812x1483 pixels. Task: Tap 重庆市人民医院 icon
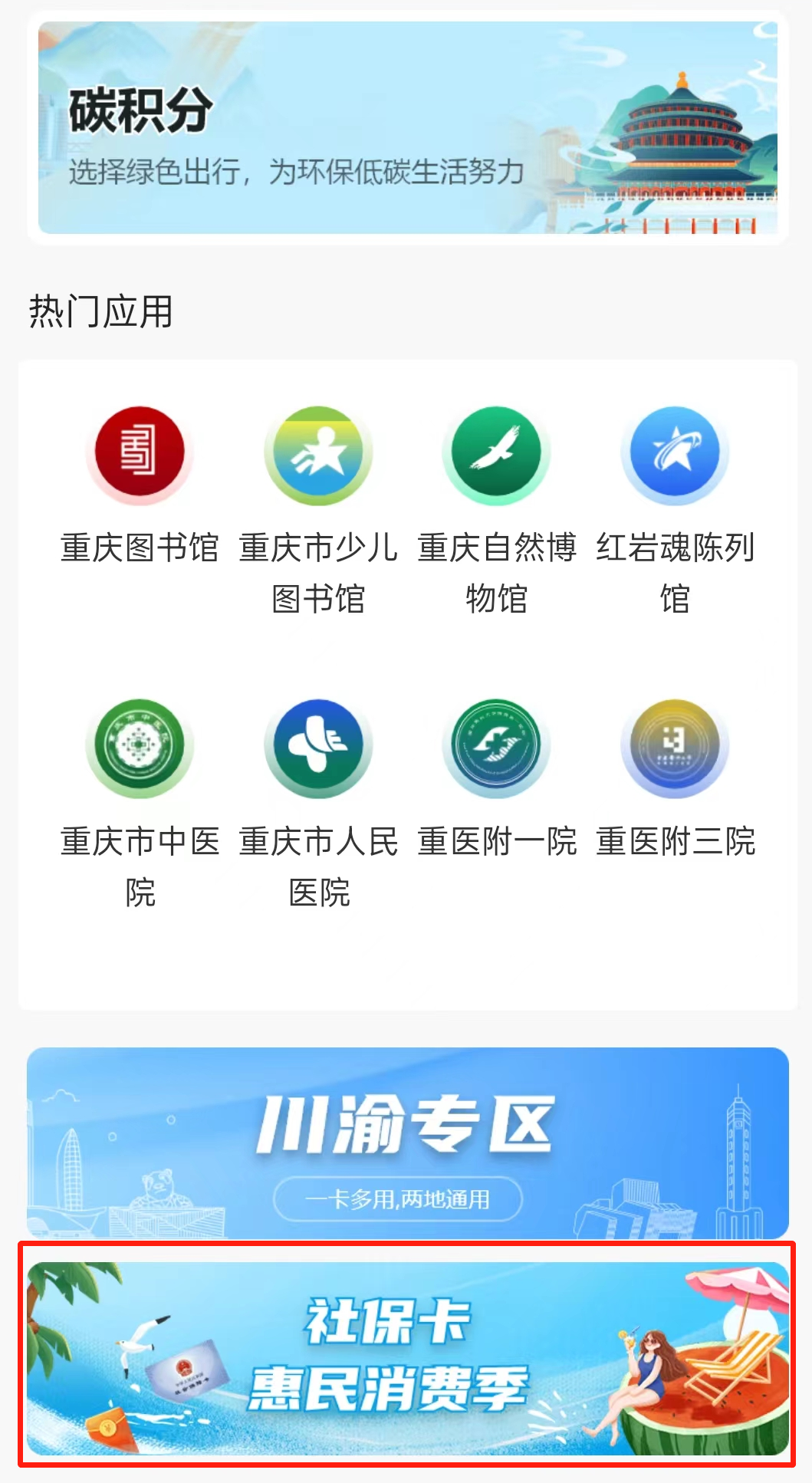click(x=318, y=746)
